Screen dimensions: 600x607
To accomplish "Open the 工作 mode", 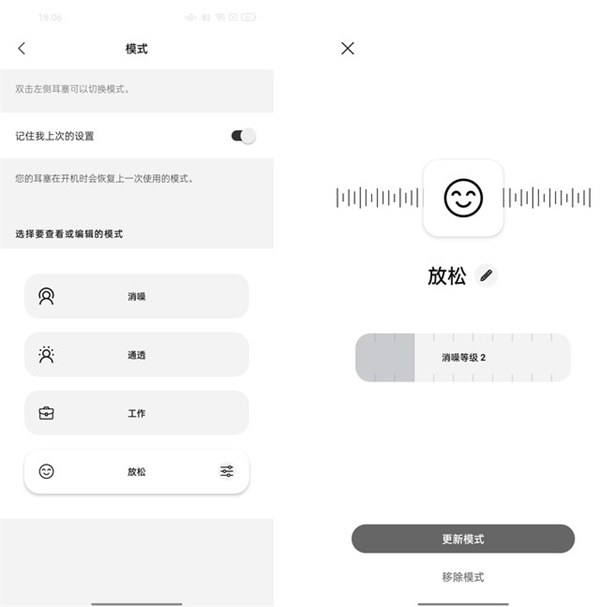I will pos(137,413).
